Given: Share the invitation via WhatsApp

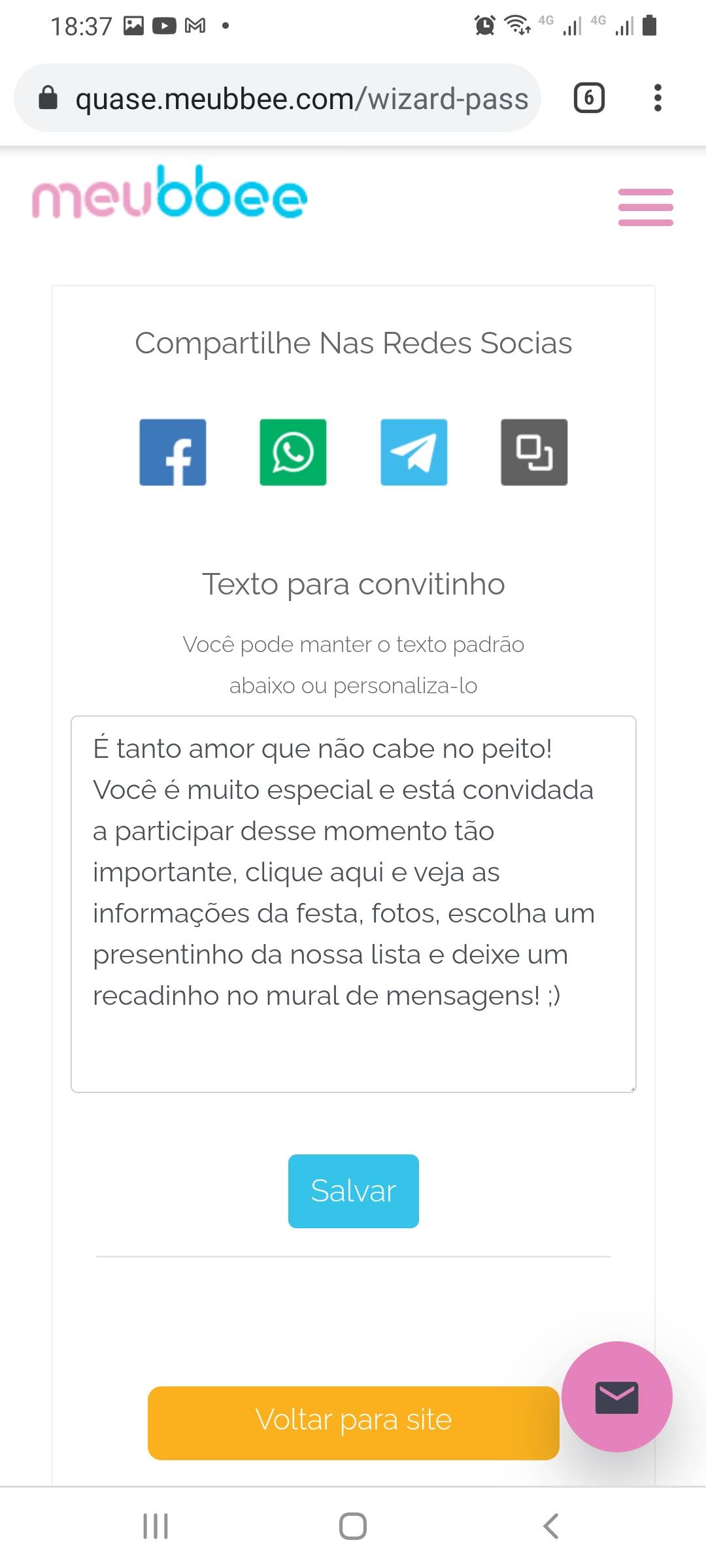Looking at the screenshot, I should 293,452.
